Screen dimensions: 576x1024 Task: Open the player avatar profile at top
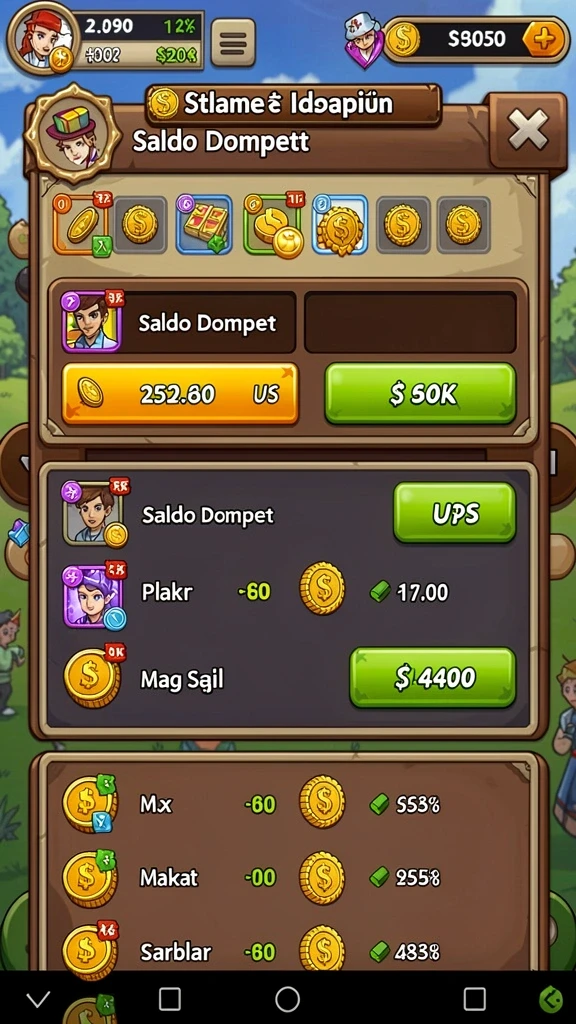[39, 38]
